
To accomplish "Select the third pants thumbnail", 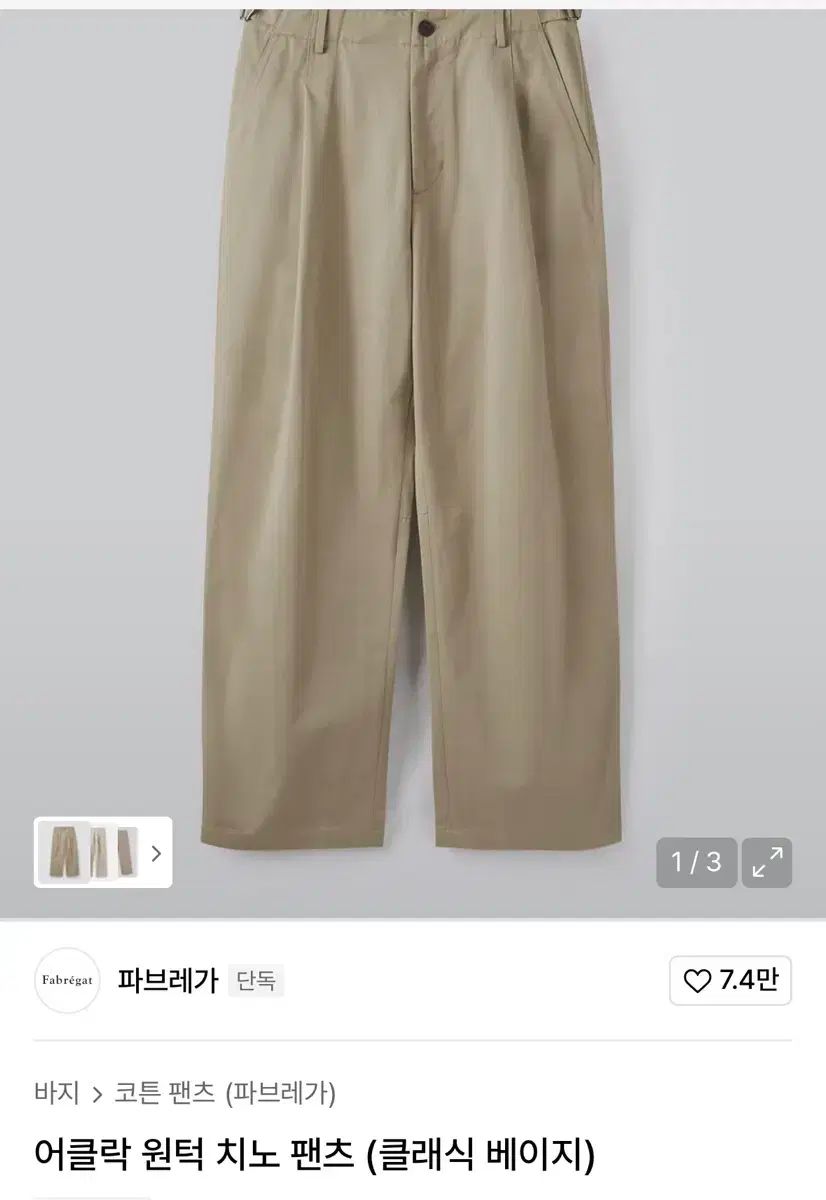I will pyautogui.click(x=126, y=853).
